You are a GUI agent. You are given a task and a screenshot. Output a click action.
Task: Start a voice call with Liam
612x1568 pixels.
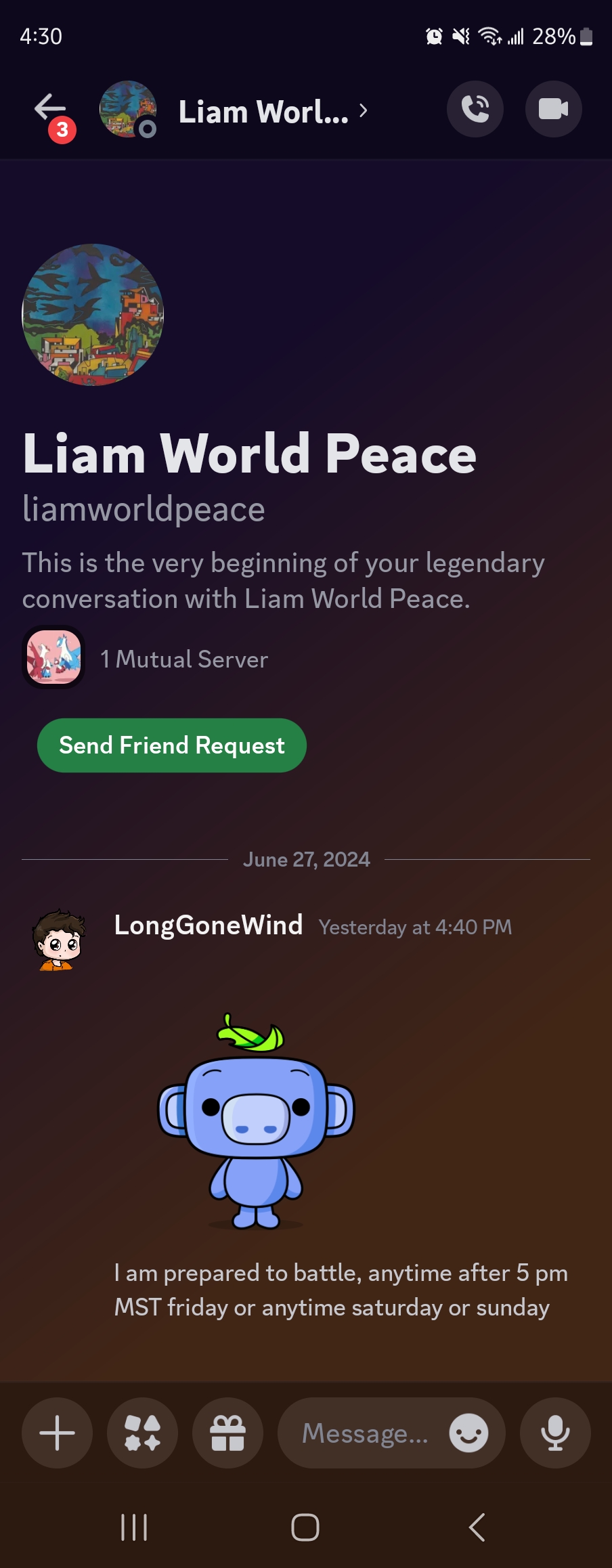475,109
